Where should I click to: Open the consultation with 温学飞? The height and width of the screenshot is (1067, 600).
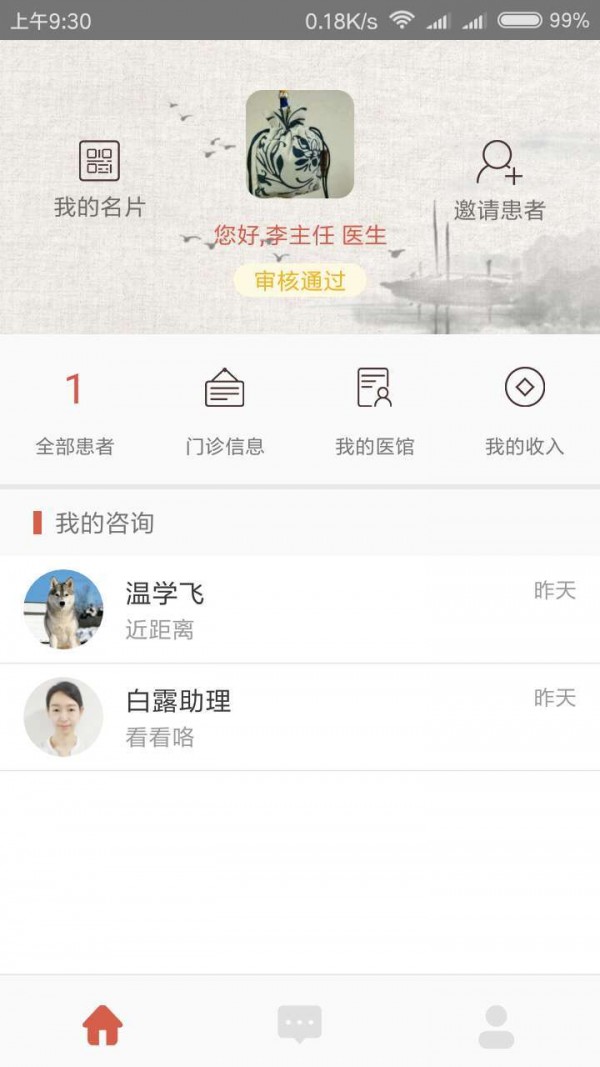pyautogui.click(x=300, y=610)
